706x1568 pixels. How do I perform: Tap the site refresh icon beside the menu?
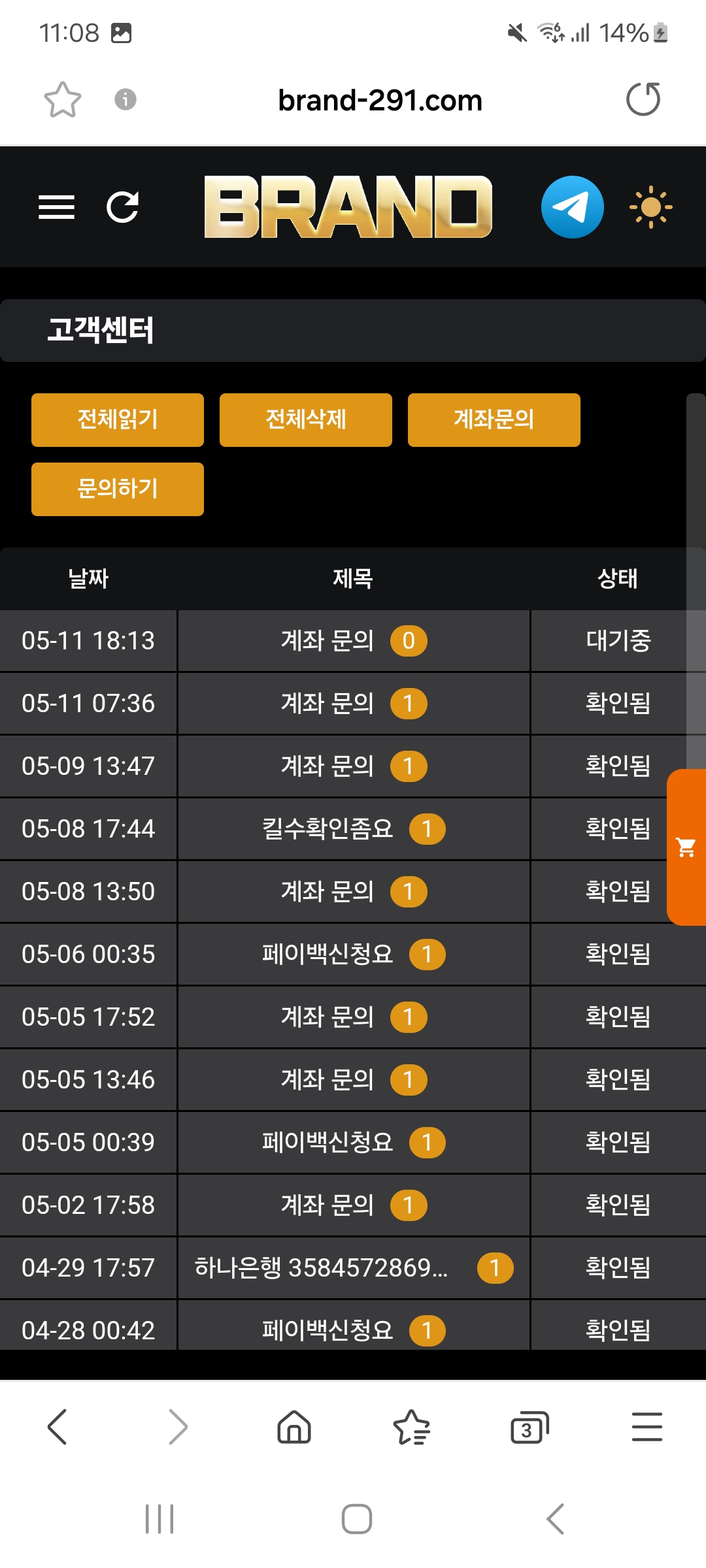[x=123, y=207]
